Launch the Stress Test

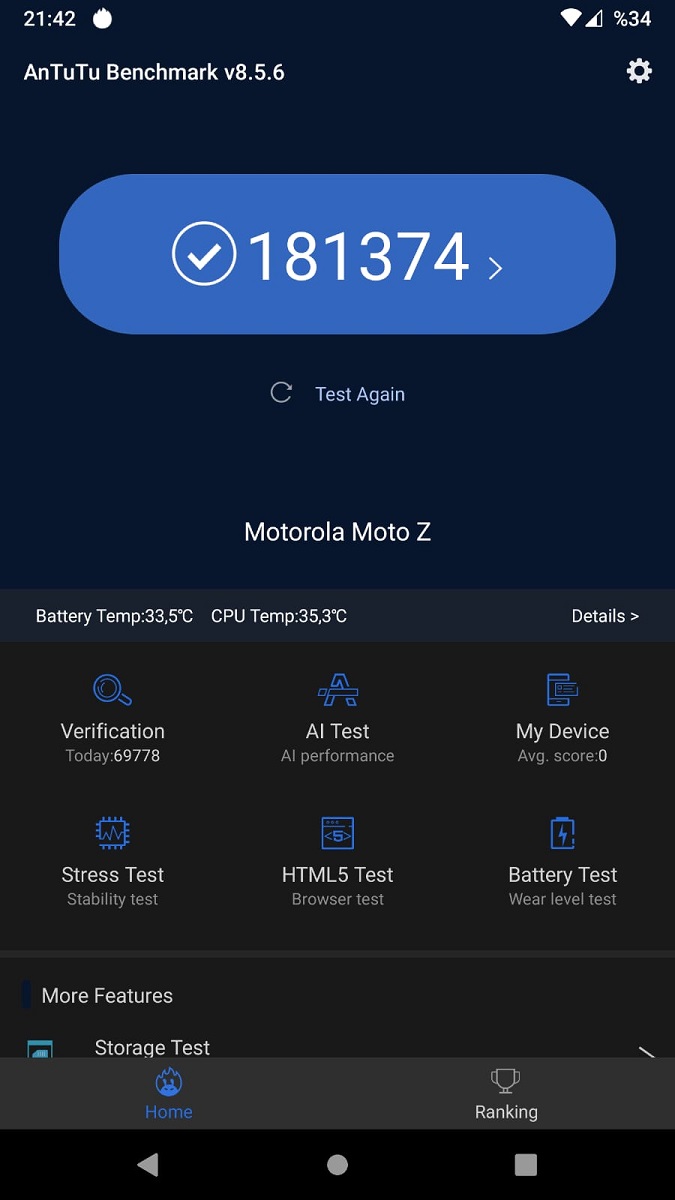(113, 861)
